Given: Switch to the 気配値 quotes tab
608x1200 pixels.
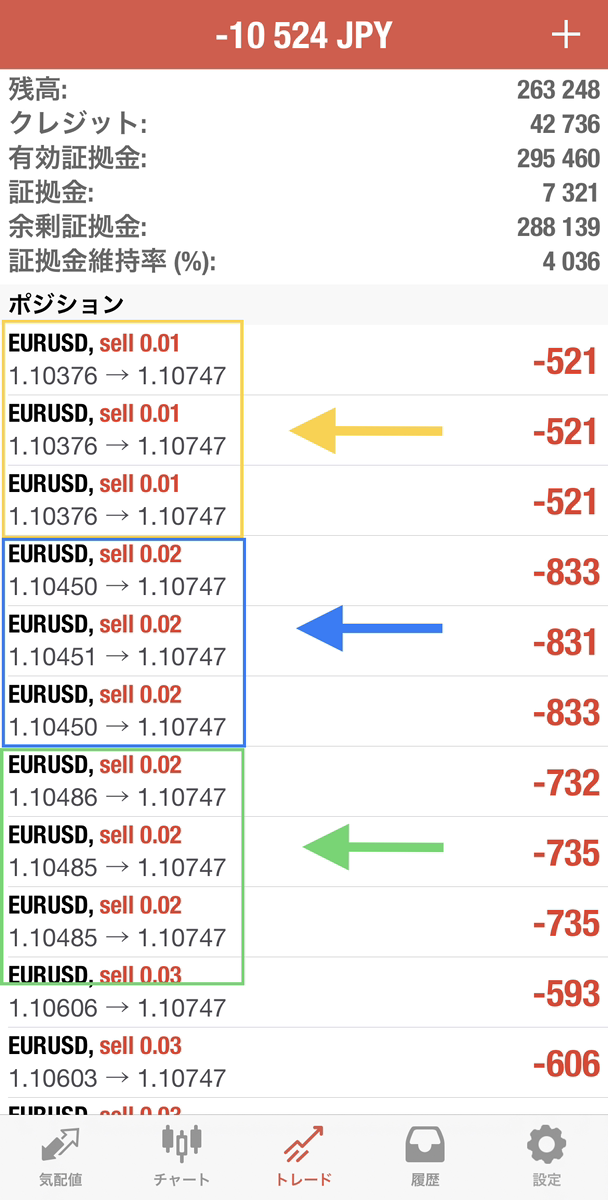Looking at the screenshot, I should pyautogui.click(x=61, y=1157).
